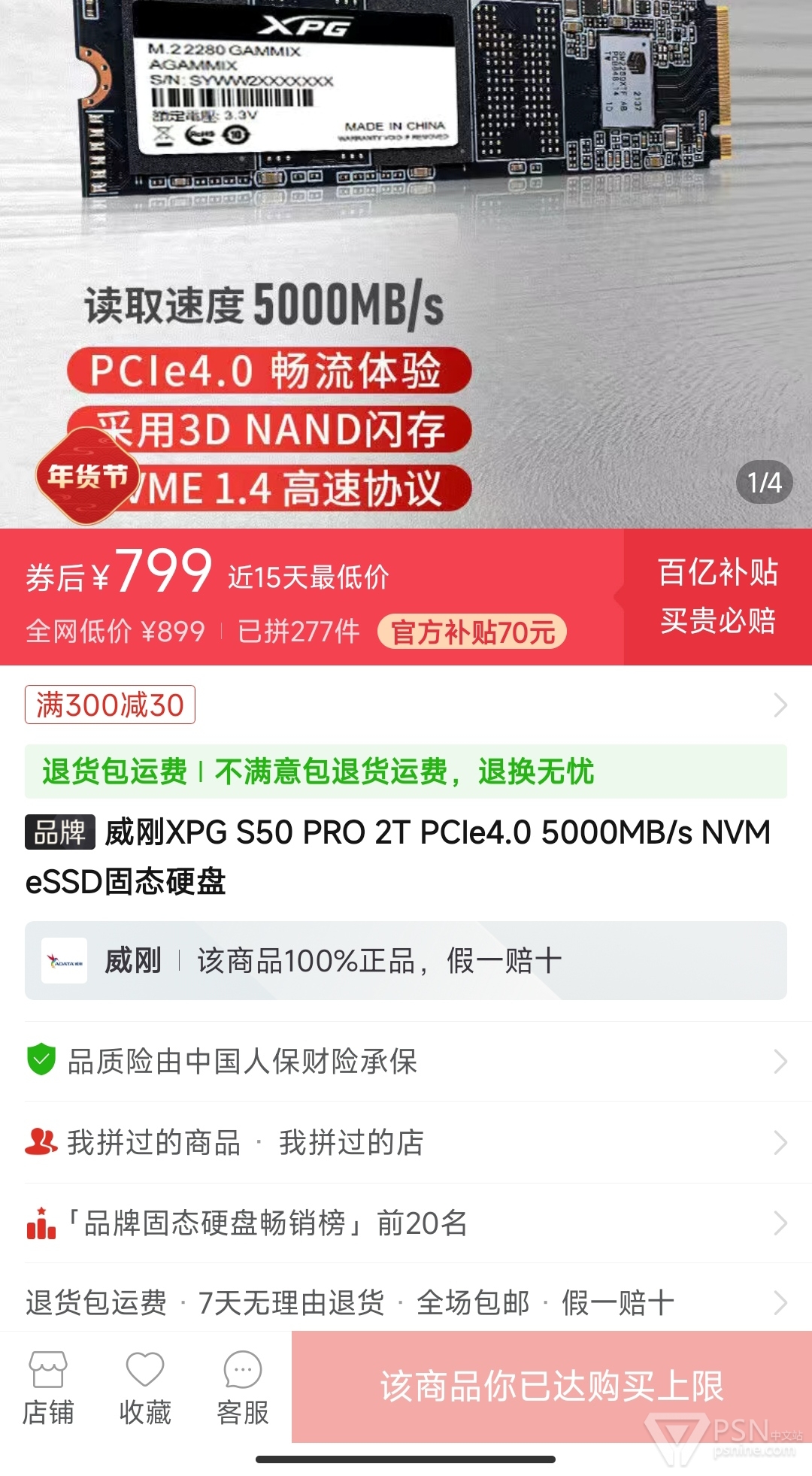Tap the 退货包运费 green guarantee banner
The height and width of the screenshot is (1476, 812).
[406, 771]
